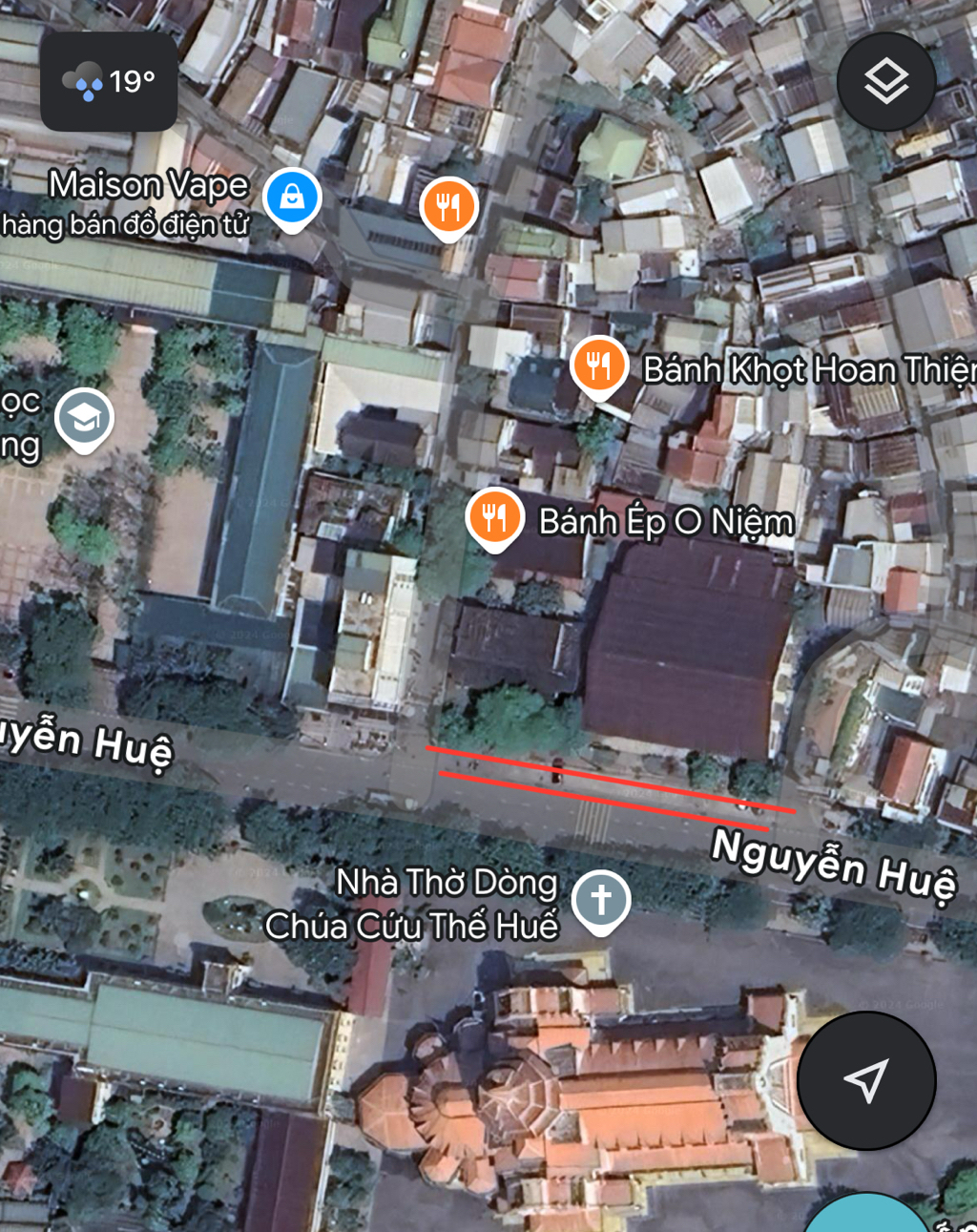The height and width of the screenshot is (1232, 977).
Task: Select Nhà Thờ Dòng Chúa Cứu Thế church pin
Action: coord(600,899)
